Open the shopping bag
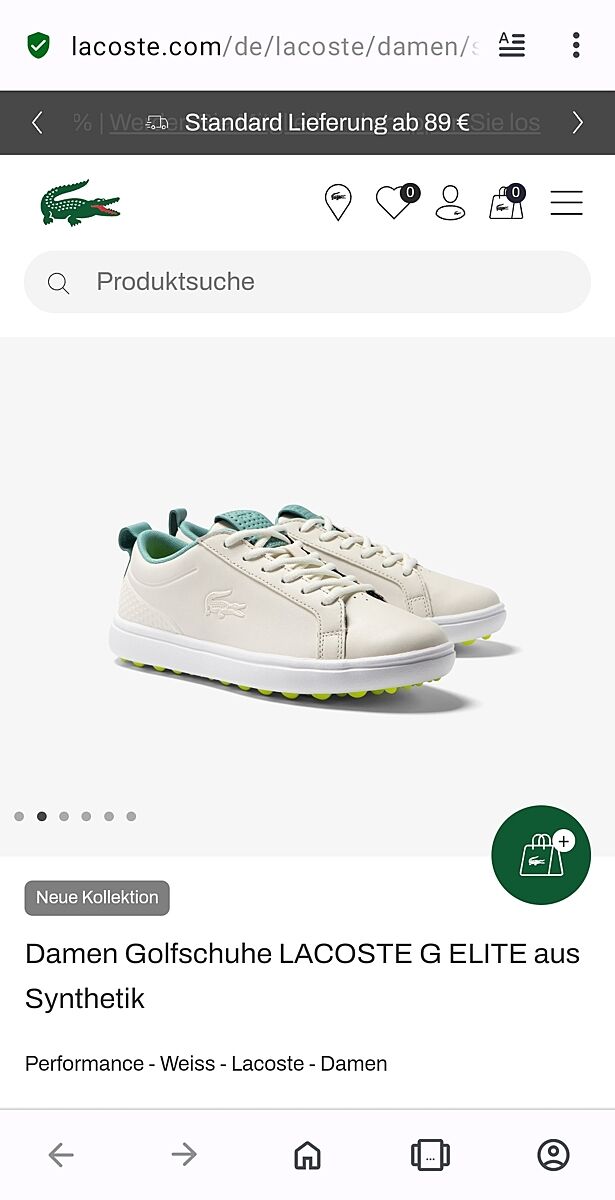 [x=506, y=202]
